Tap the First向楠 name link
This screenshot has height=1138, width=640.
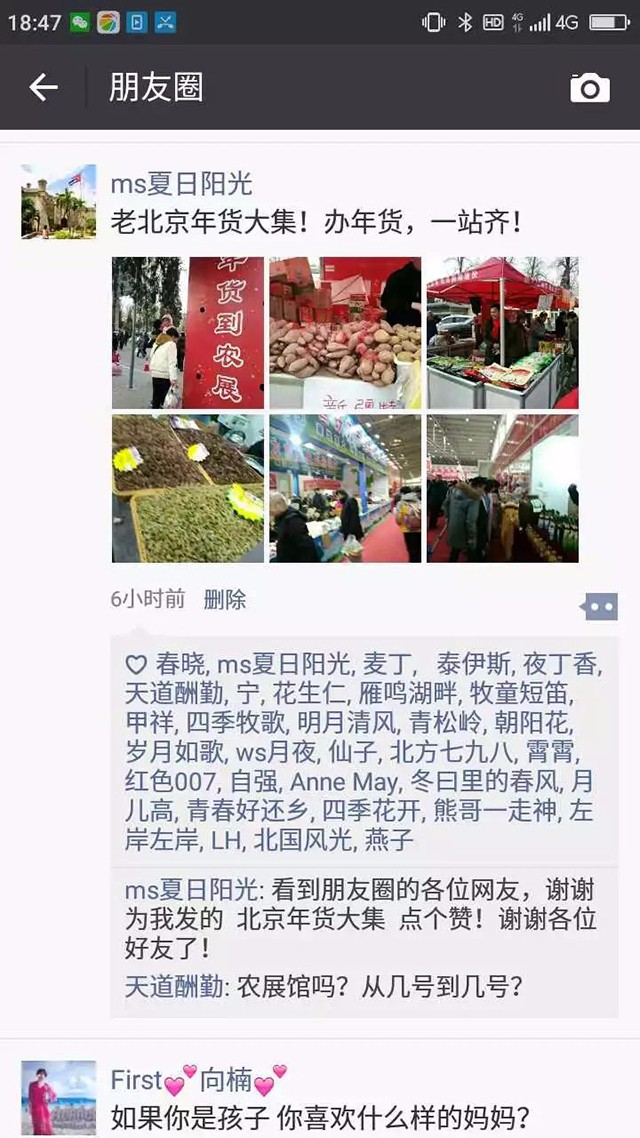point(199,1080)
